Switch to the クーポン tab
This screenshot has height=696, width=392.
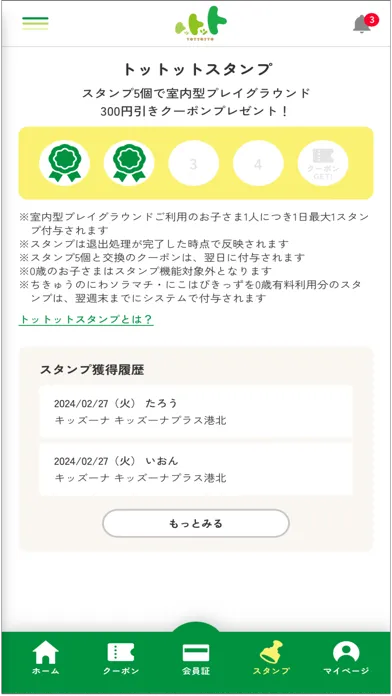point(121,659)
